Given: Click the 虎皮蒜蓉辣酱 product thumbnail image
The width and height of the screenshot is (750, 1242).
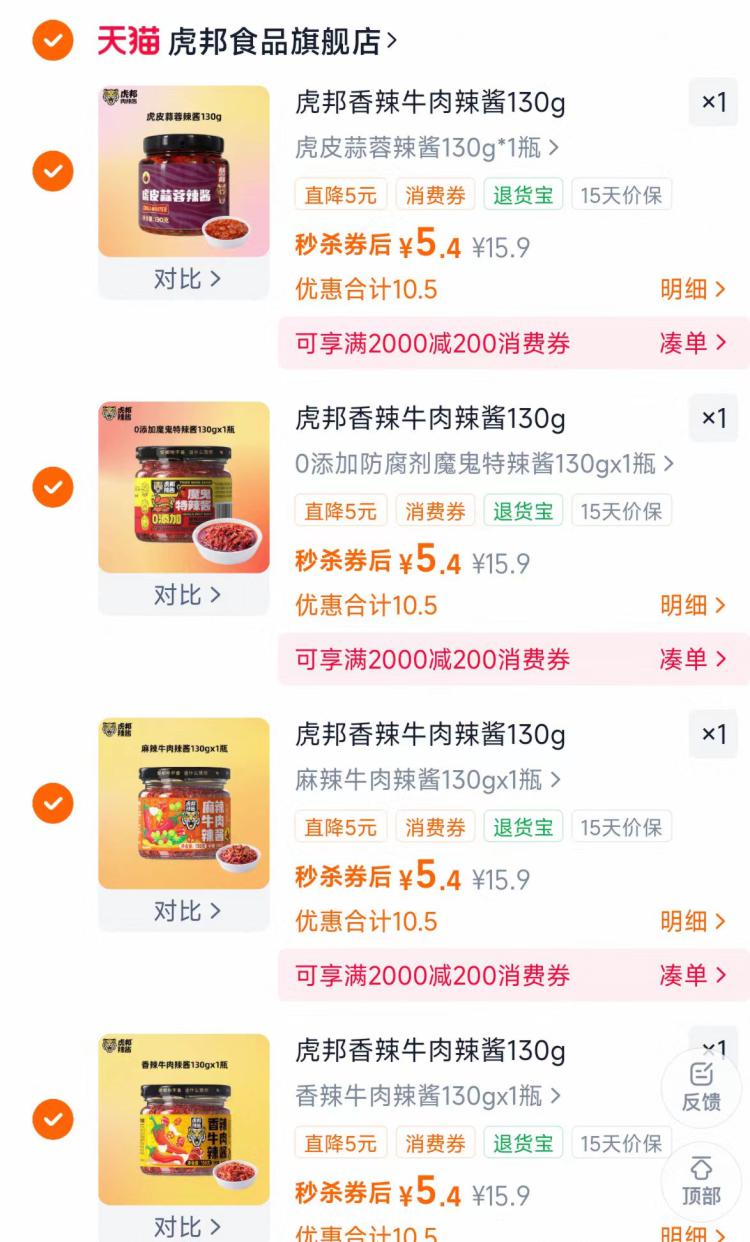Looking at the screenshot, I should point(184,168).
